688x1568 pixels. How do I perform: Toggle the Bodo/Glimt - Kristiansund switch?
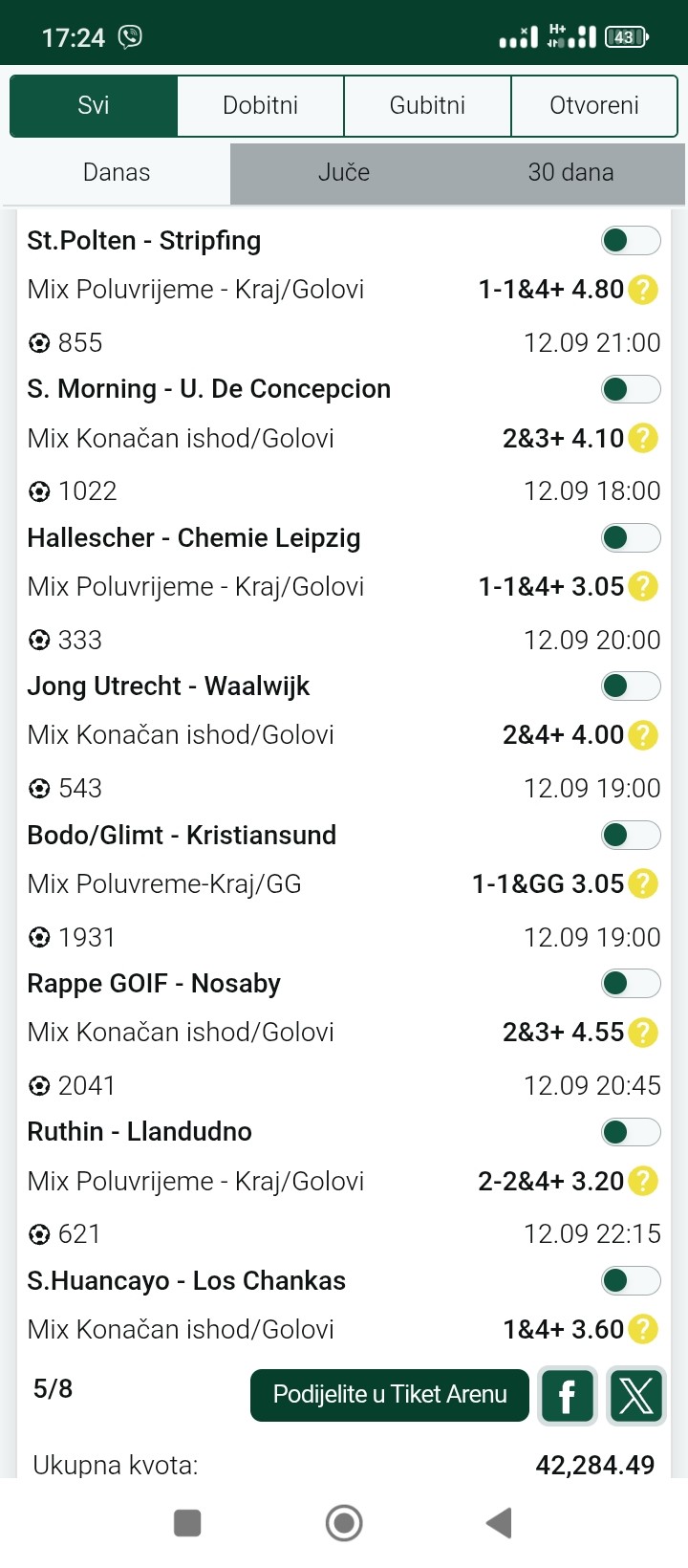(x=631, y=835)
